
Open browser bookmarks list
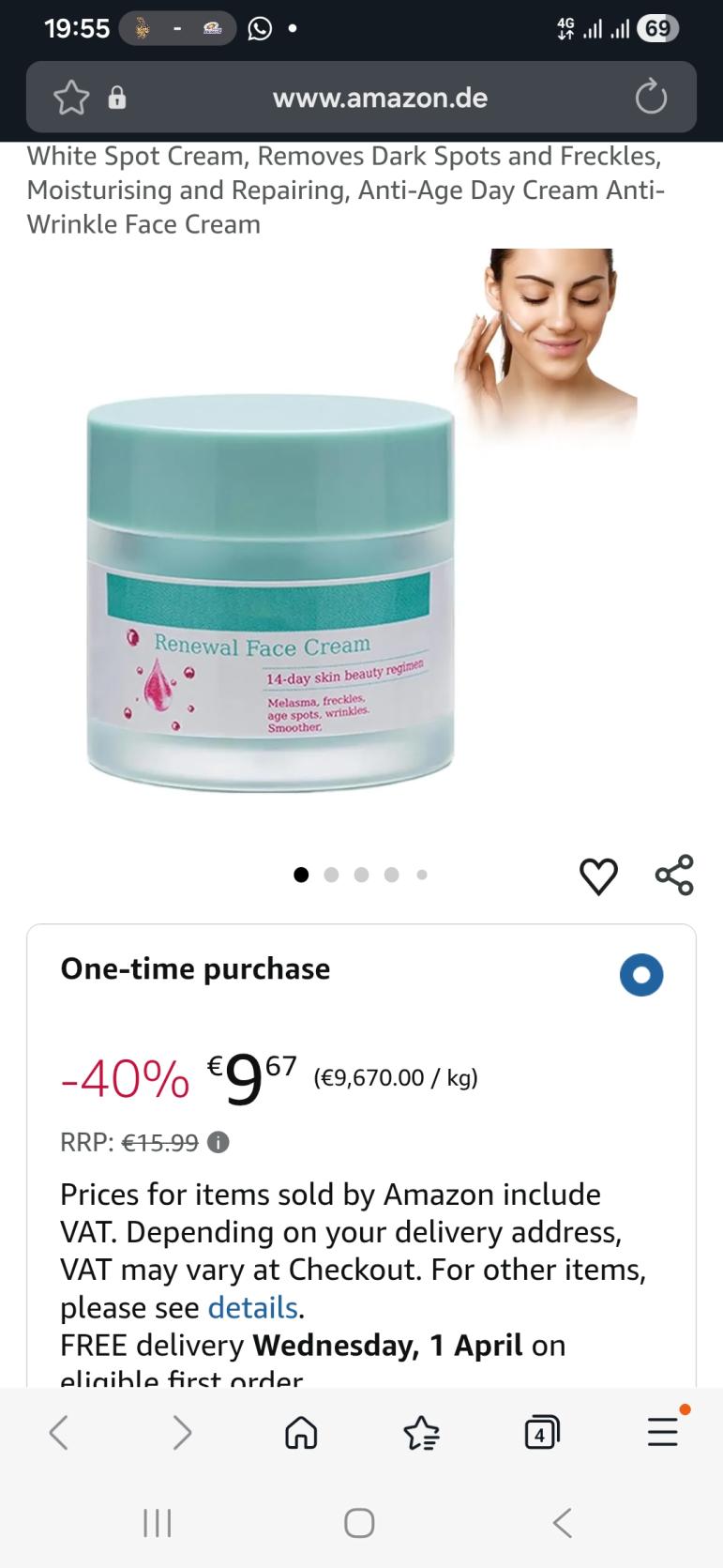pos(421,1432)
